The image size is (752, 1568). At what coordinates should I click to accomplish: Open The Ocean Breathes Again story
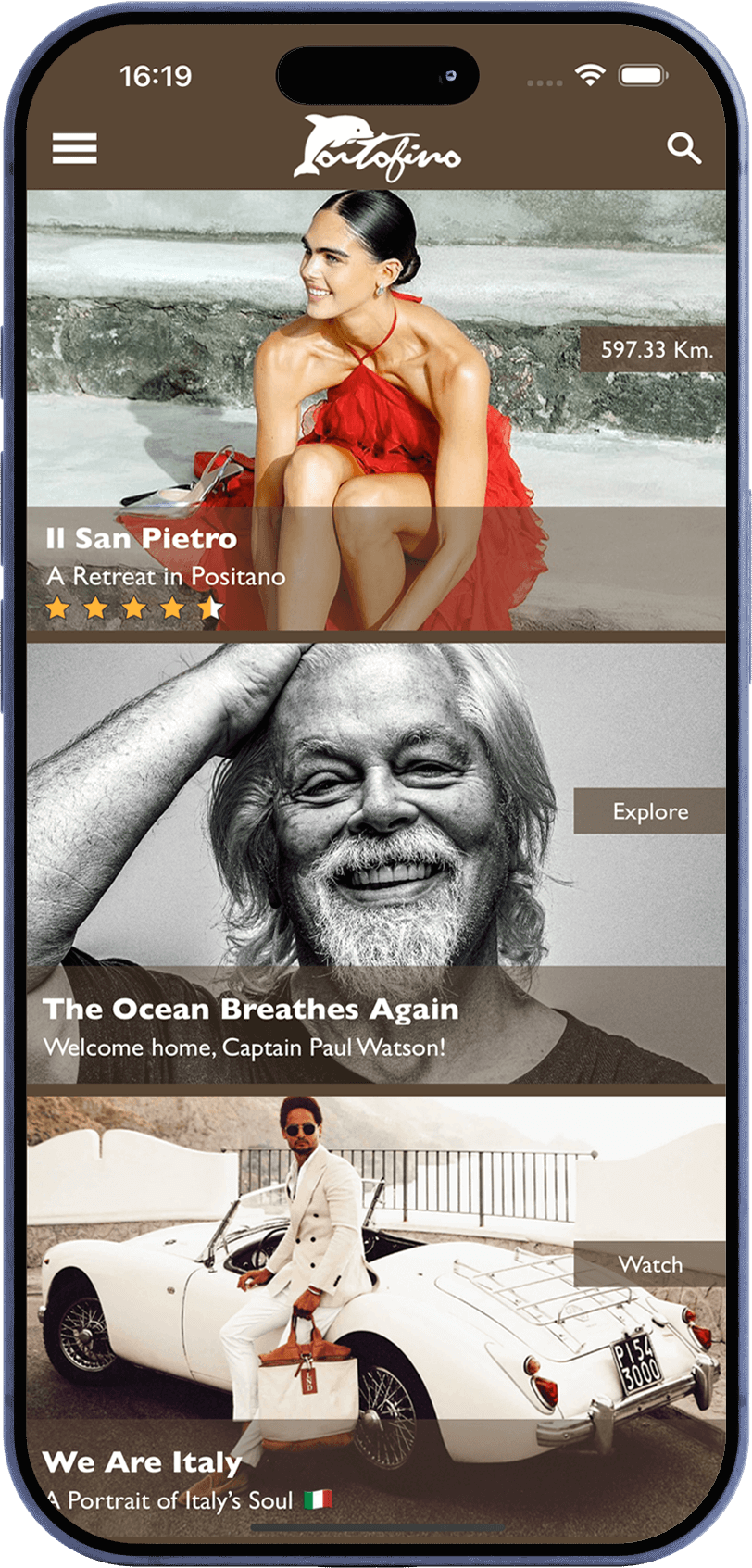[252, 1010]
